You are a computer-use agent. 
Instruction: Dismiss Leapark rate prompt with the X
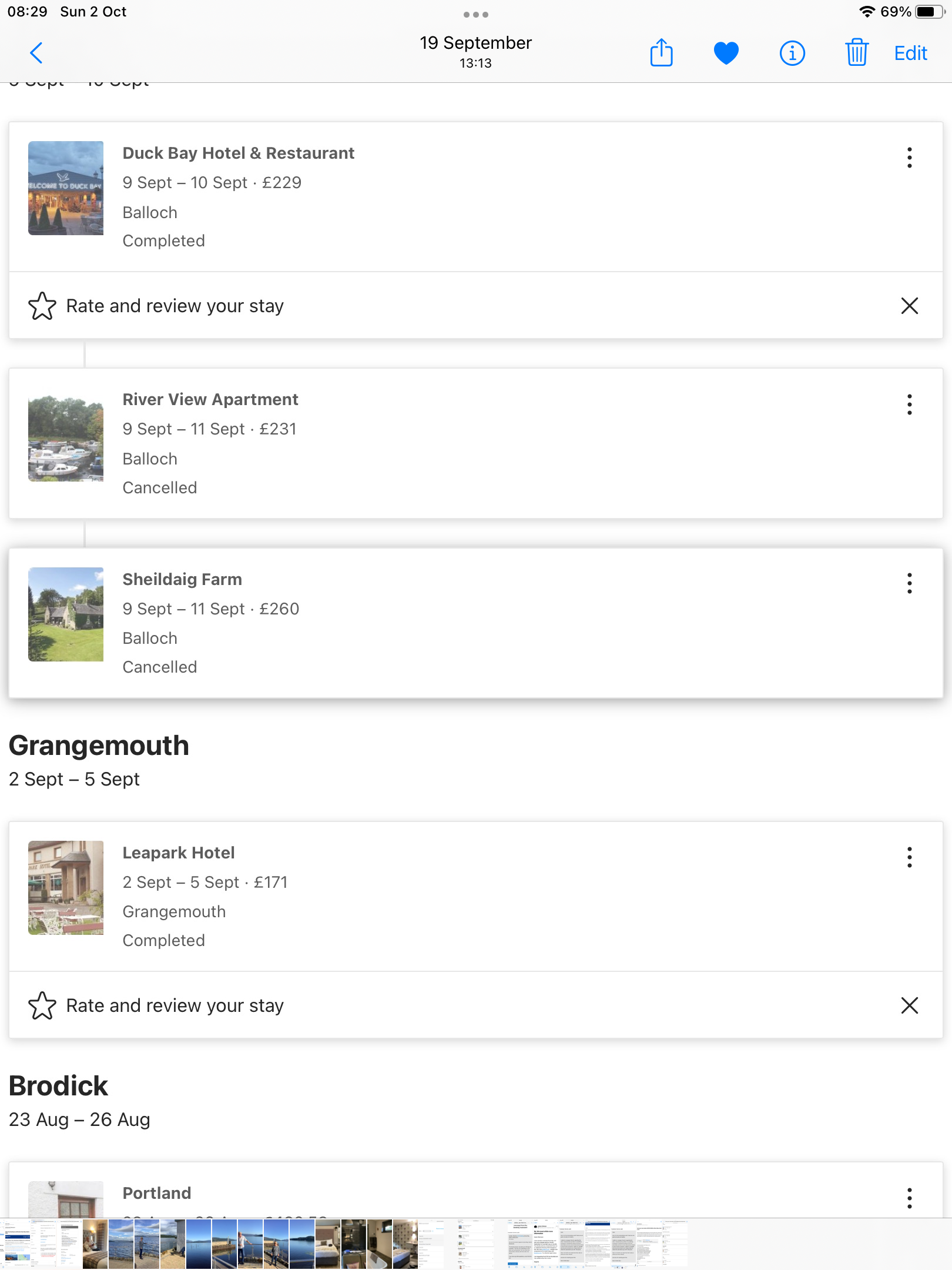tap(909, 1005)
